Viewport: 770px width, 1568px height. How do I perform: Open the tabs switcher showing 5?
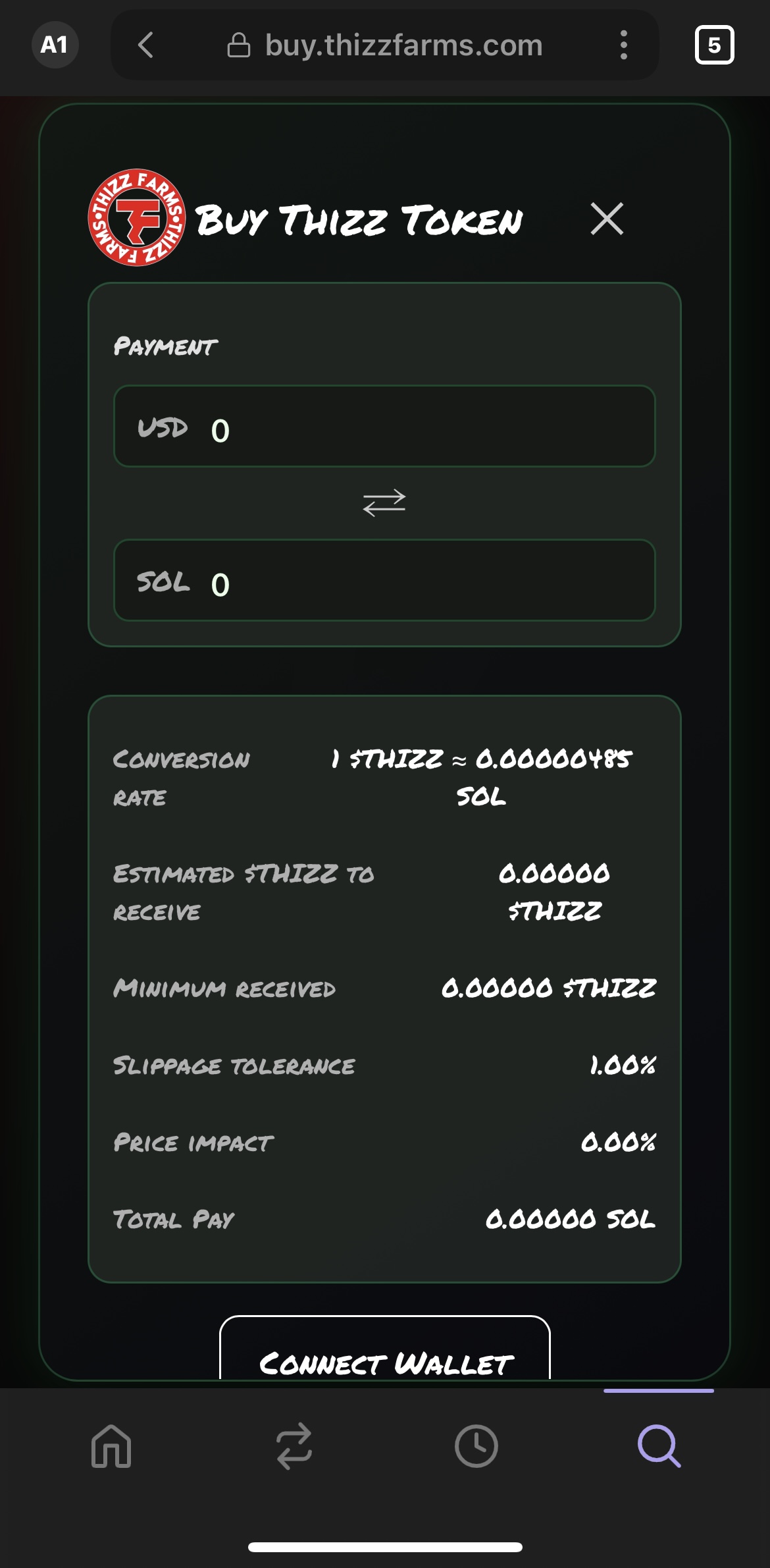pyautogui.click(x=714, y=45)
